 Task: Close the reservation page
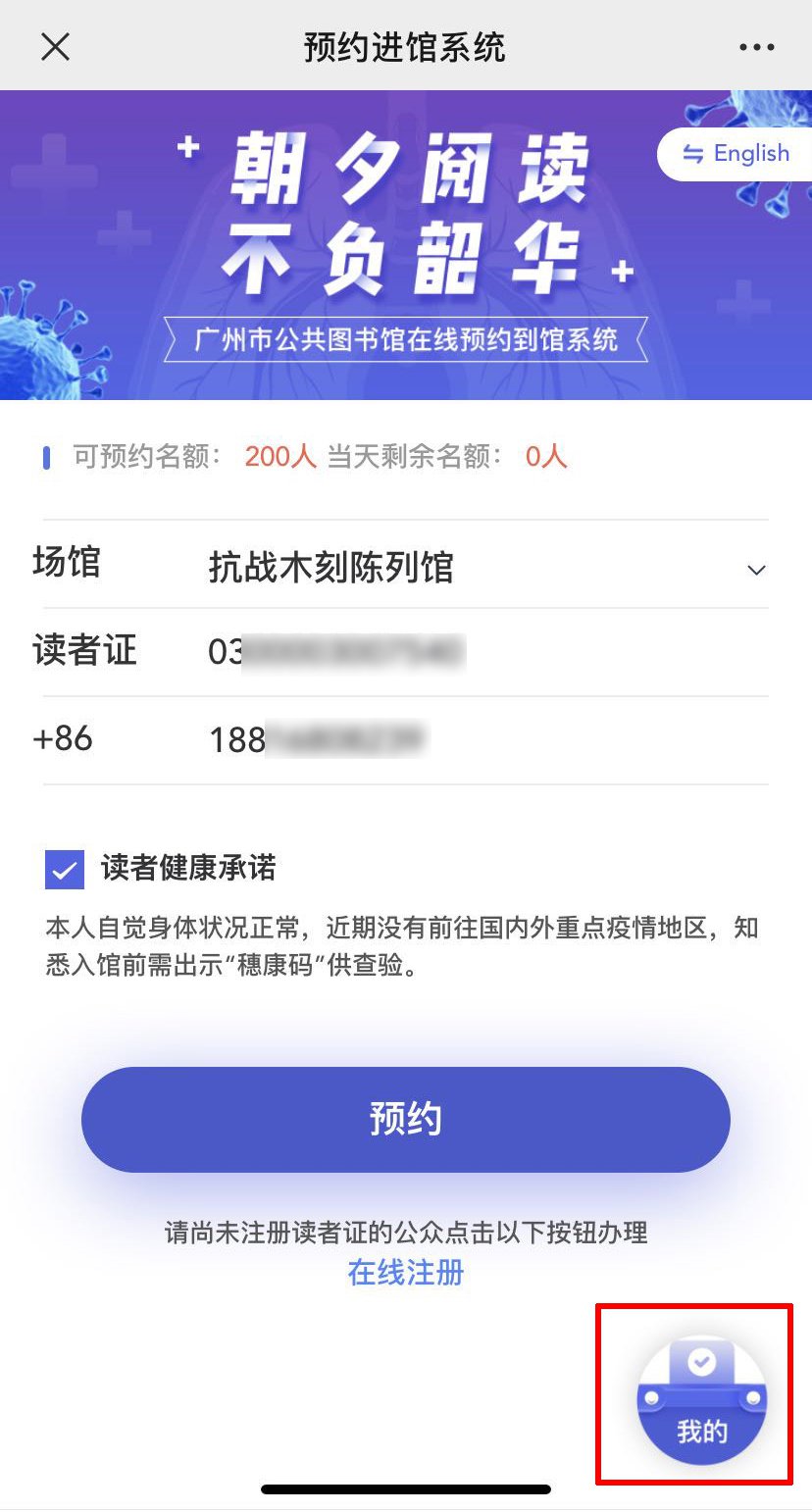tap(56, 46)
